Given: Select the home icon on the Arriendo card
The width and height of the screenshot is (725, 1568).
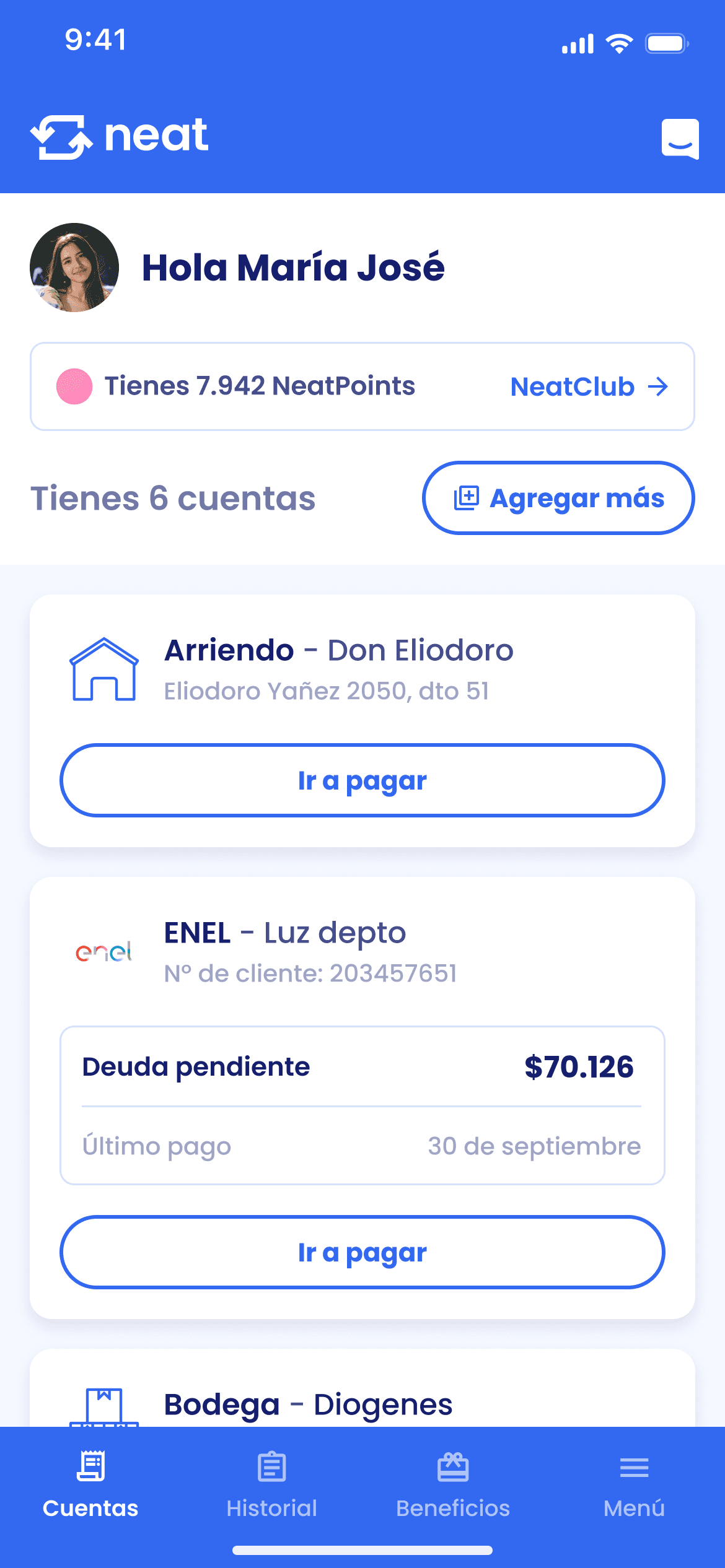Looking at the screenshot, I should coord(105,669).
